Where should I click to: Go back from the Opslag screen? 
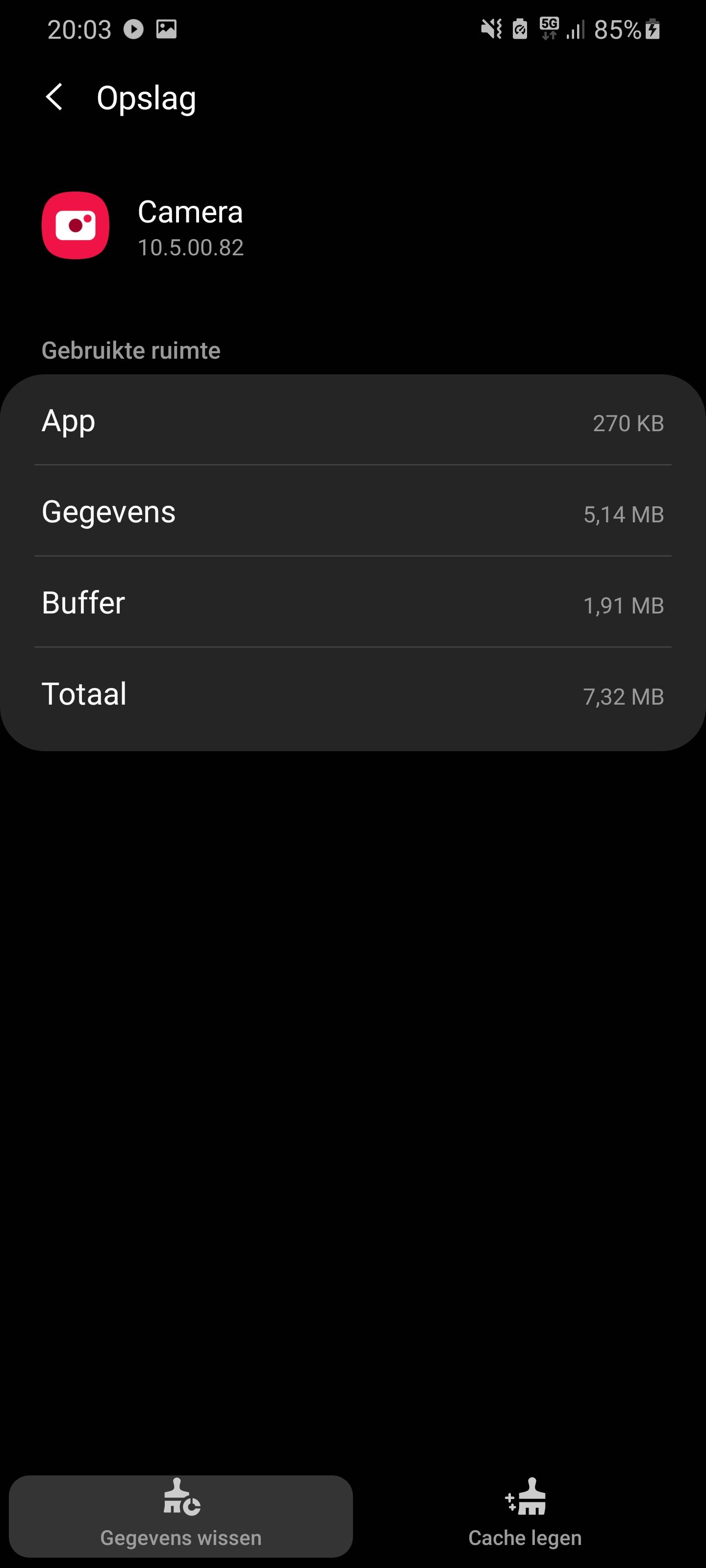pyautogui.click(x=55, y=98)
